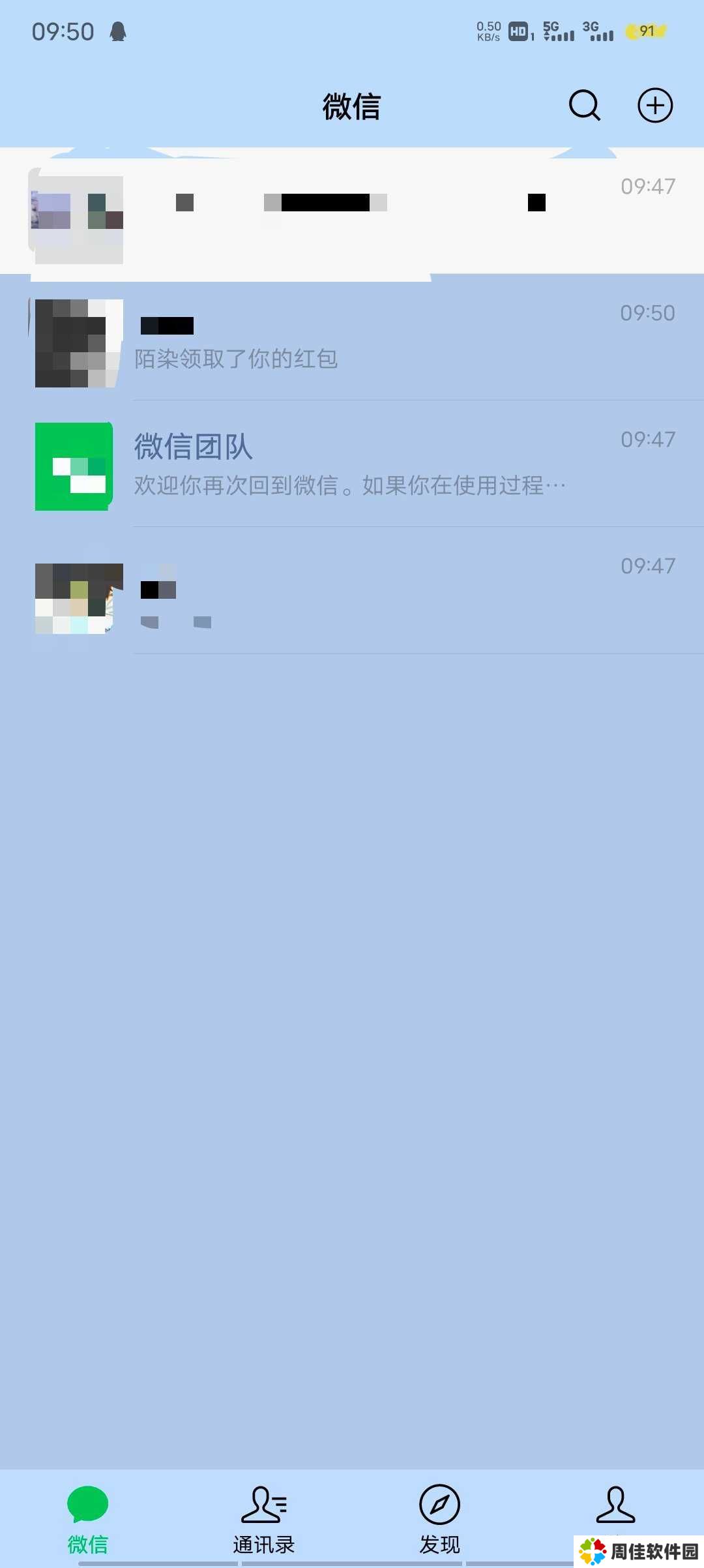Open the 微信团队 conversation

coord(352,464)
